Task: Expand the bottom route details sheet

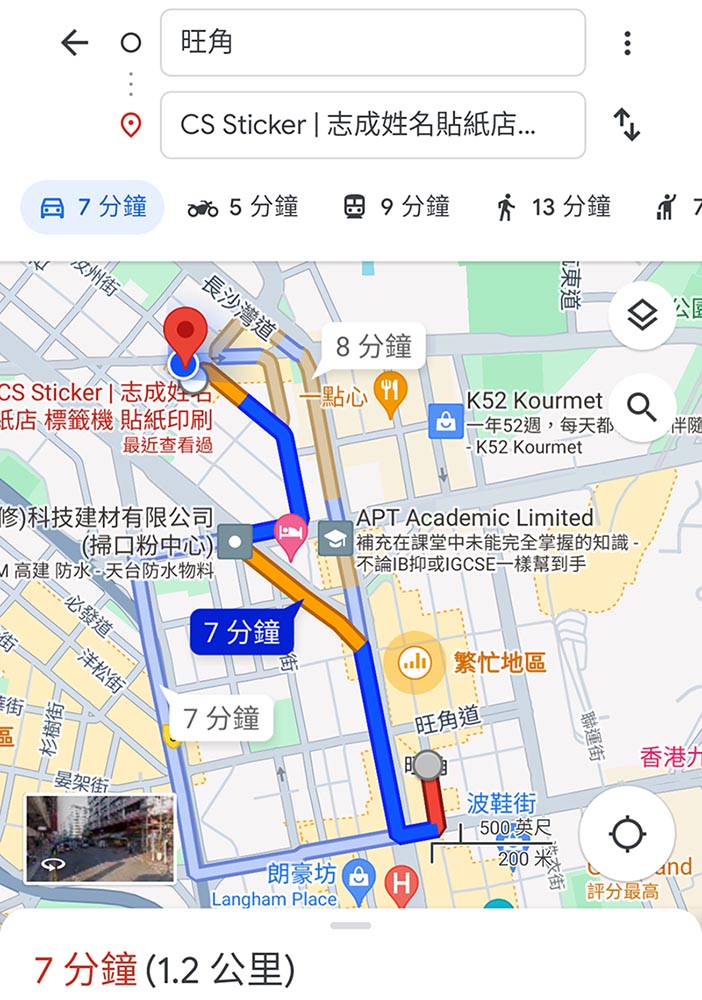Action: point(350,927)
